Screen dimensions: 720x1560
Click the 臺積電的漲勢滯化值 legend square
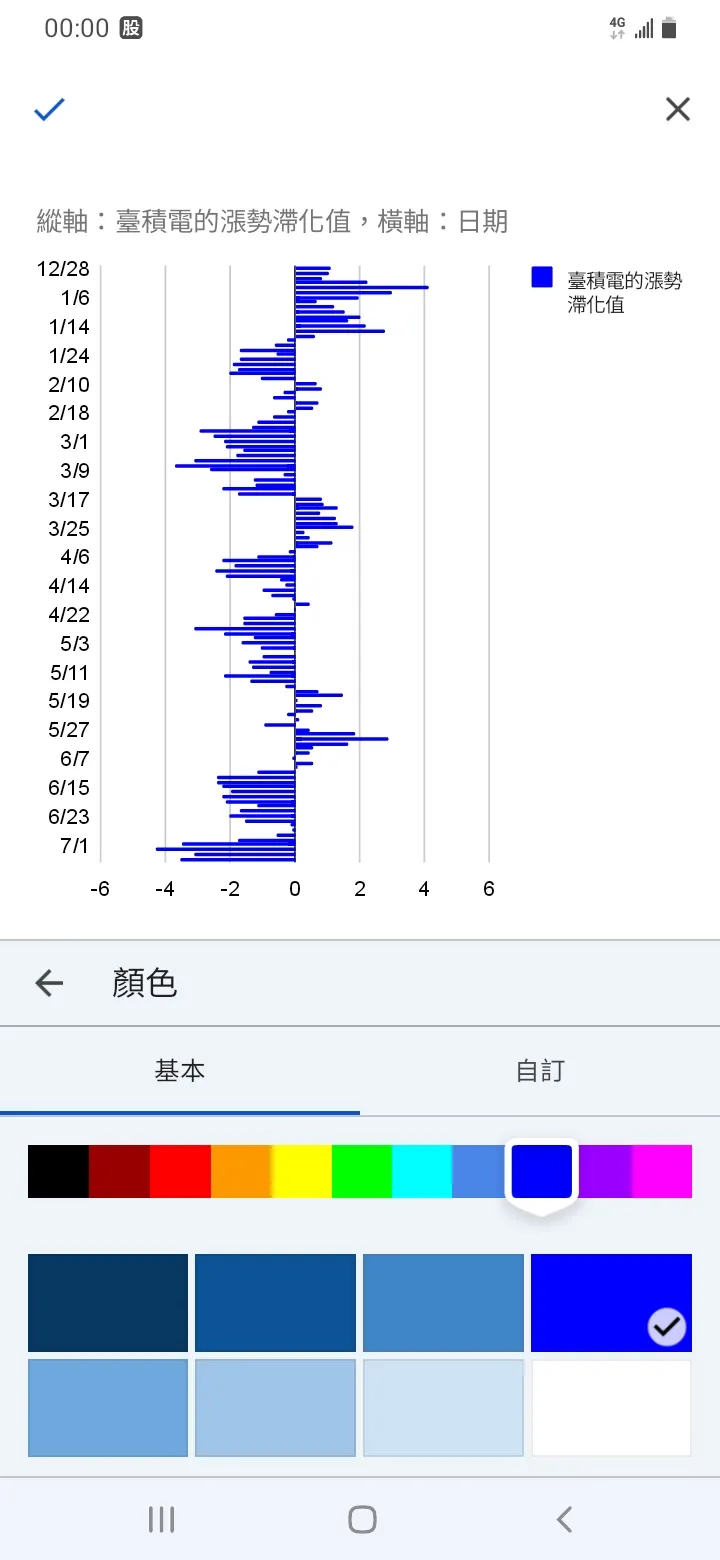pyautogui.click(x=541, y=277)
